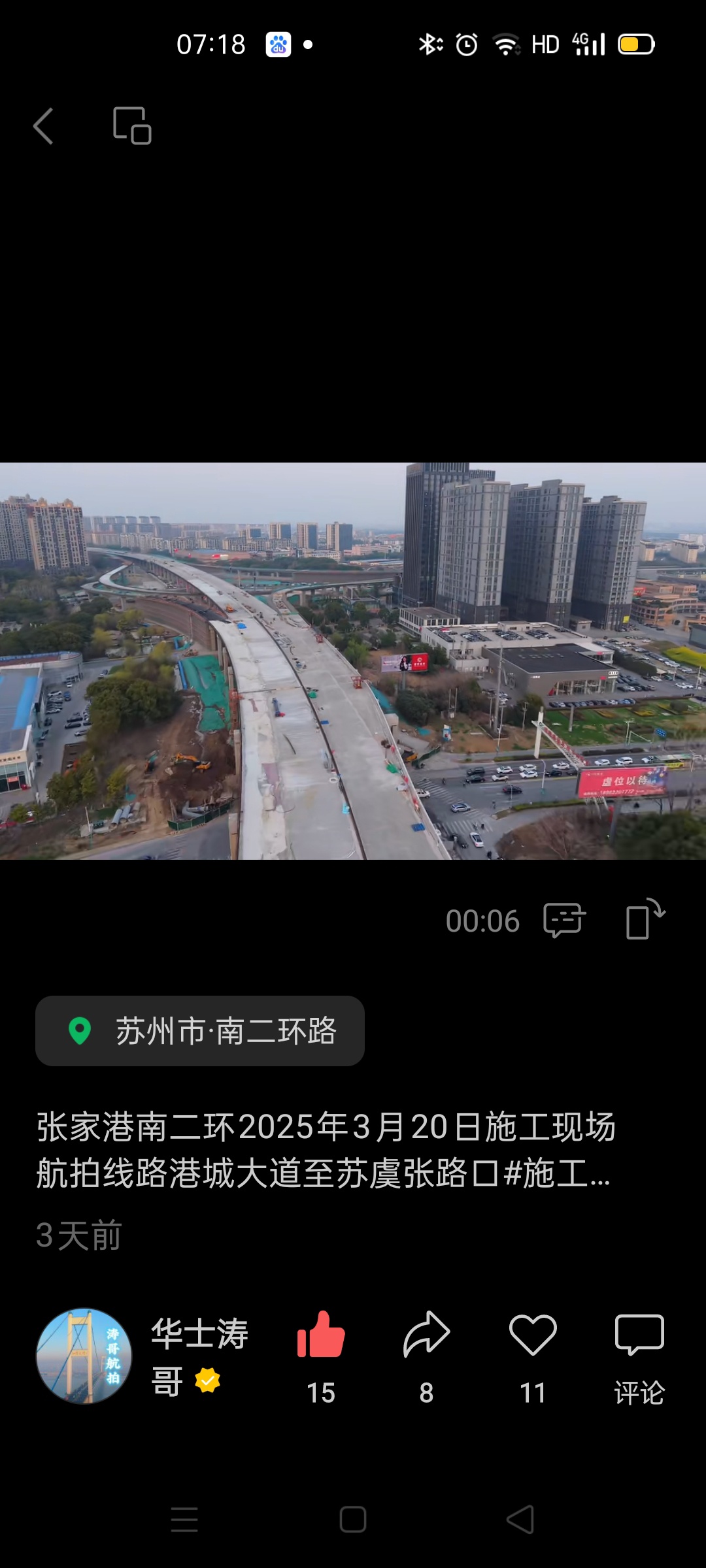706x1568 pixels.
Task: Share this video
Action: [426, 1337]
